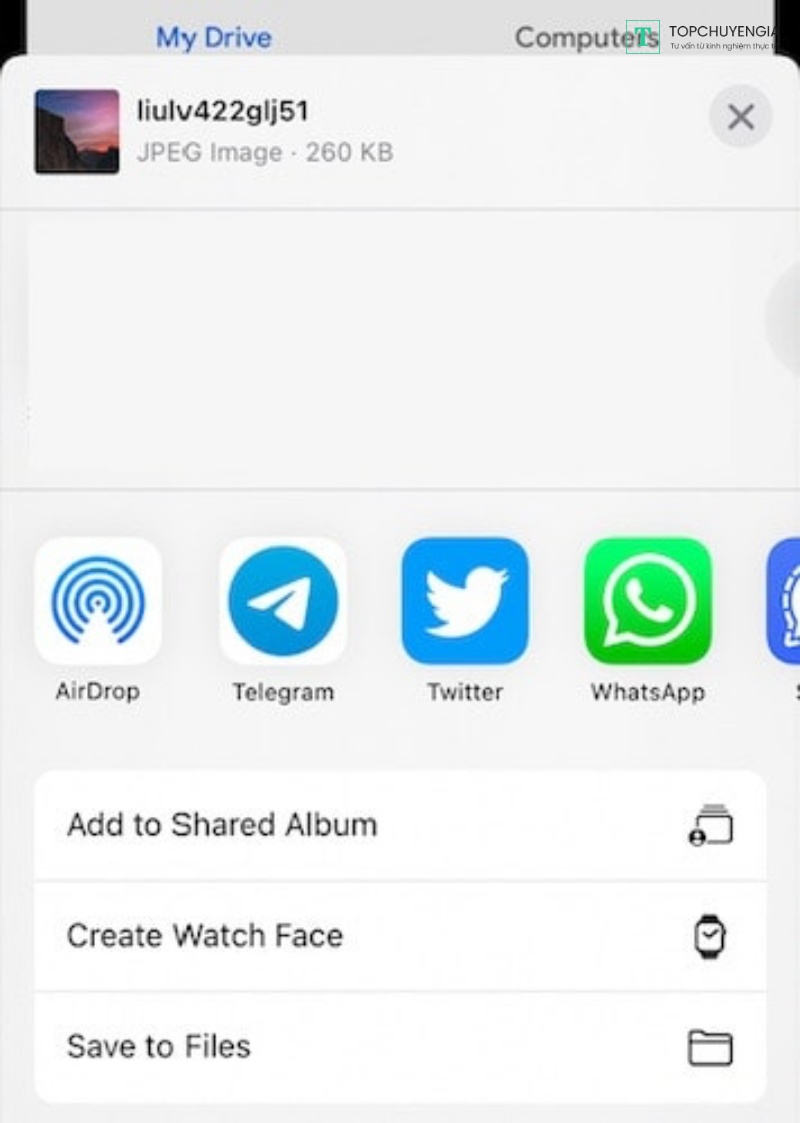Viewport: 800px width, 1123px height.
Task: Send the image through Telegram
Action: point(283,601)
